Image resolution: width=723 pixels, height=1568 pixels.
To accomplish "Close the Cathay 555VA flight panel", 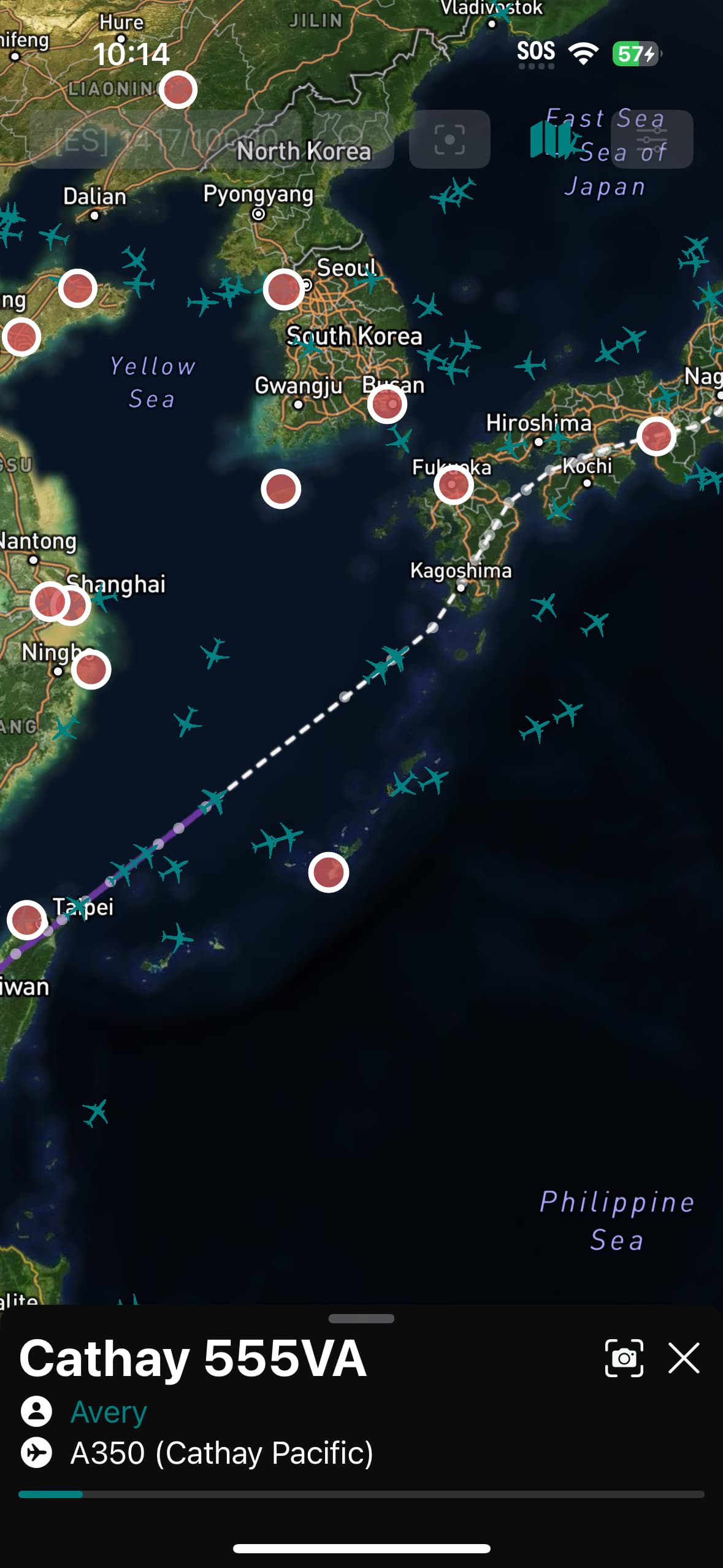I will (x=684, y=1358).
